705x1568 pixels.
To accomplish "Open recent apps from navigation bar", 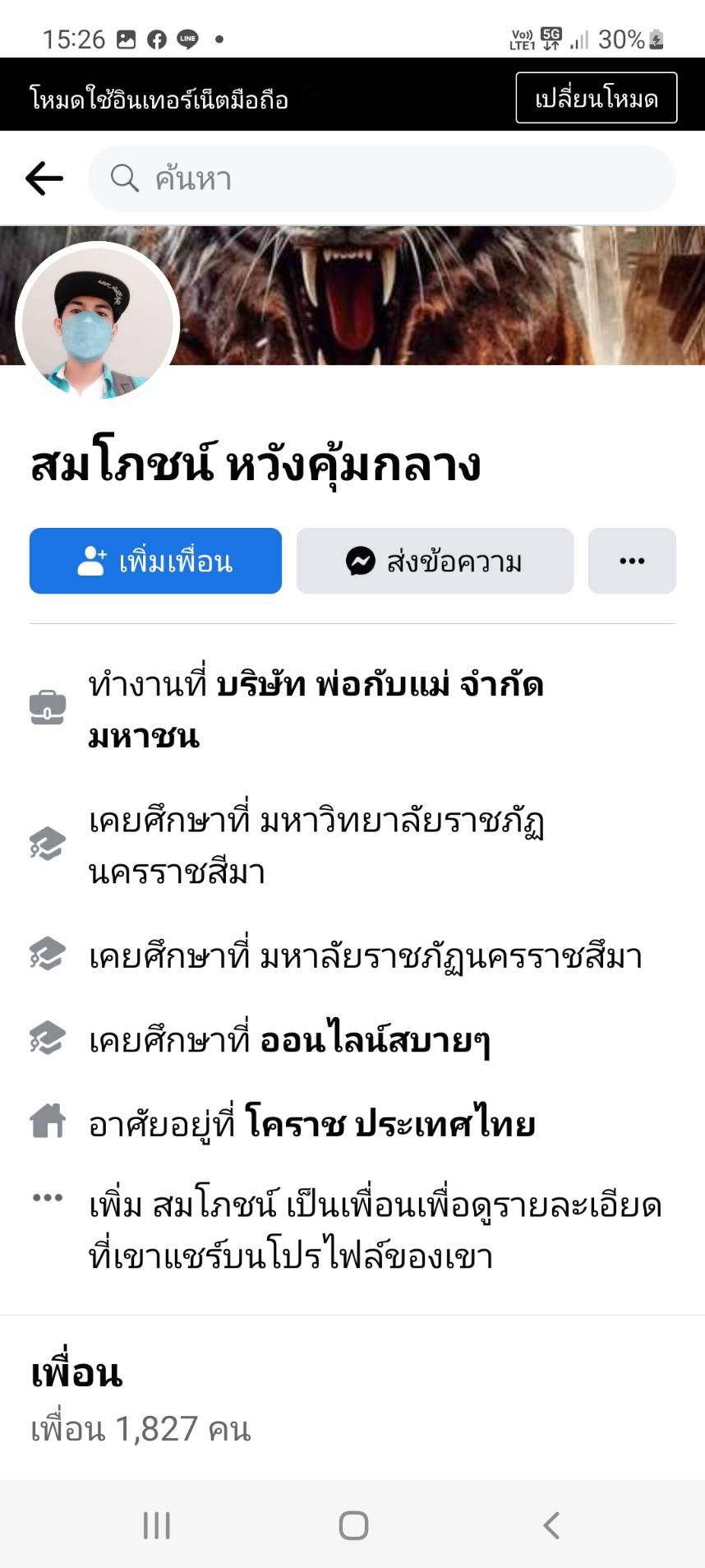I will (156, 1525).
